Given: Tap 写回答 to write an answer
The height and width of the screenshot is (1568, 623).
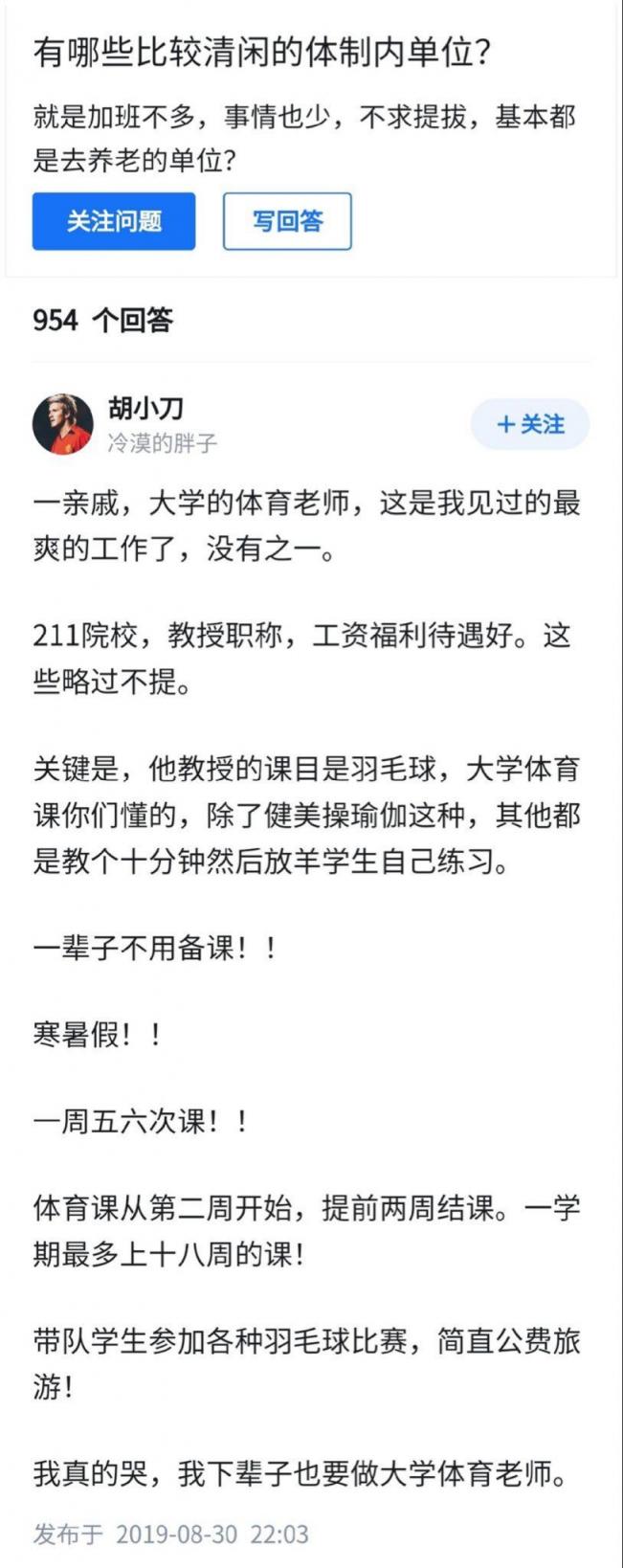Looking at the screenshot, I should click(x=287, y=221).
